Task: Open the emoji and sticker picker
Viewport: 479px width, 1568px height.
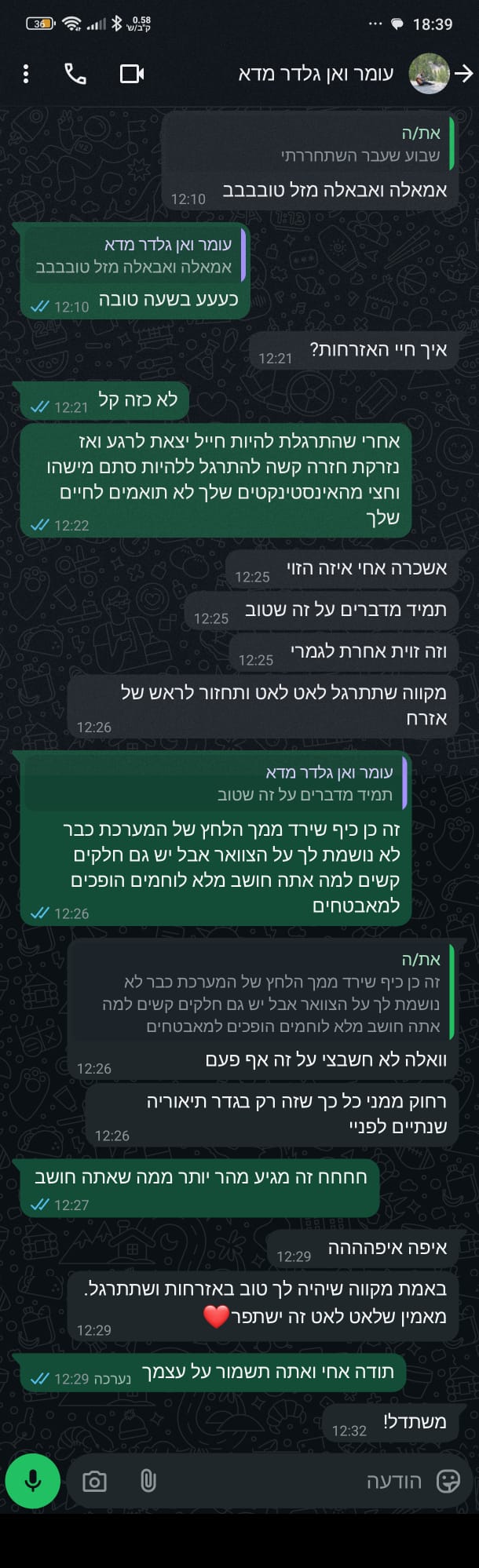Action: [x=448, y=1481]
